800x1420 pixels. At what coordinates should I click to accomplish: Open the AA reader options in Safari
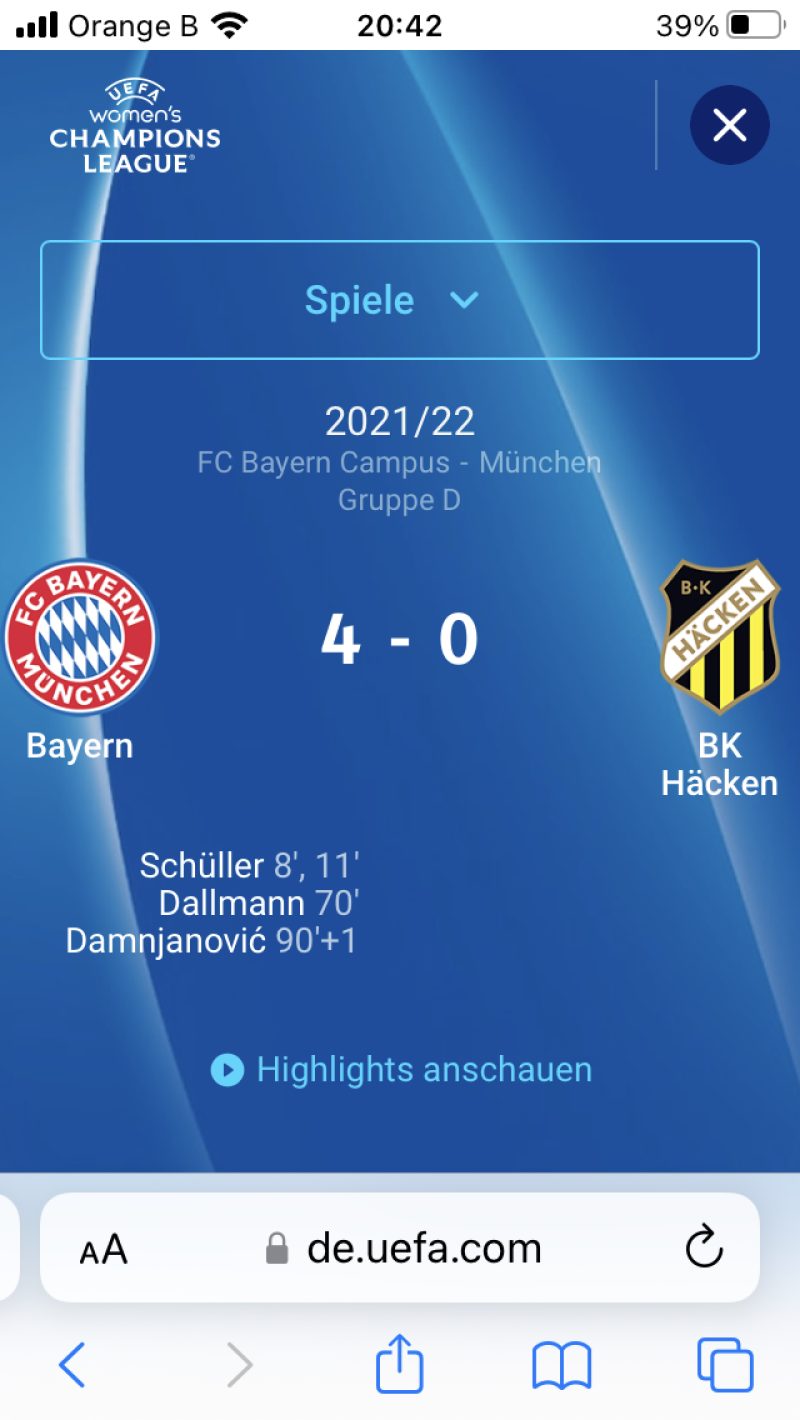[x=104, y=1249]
